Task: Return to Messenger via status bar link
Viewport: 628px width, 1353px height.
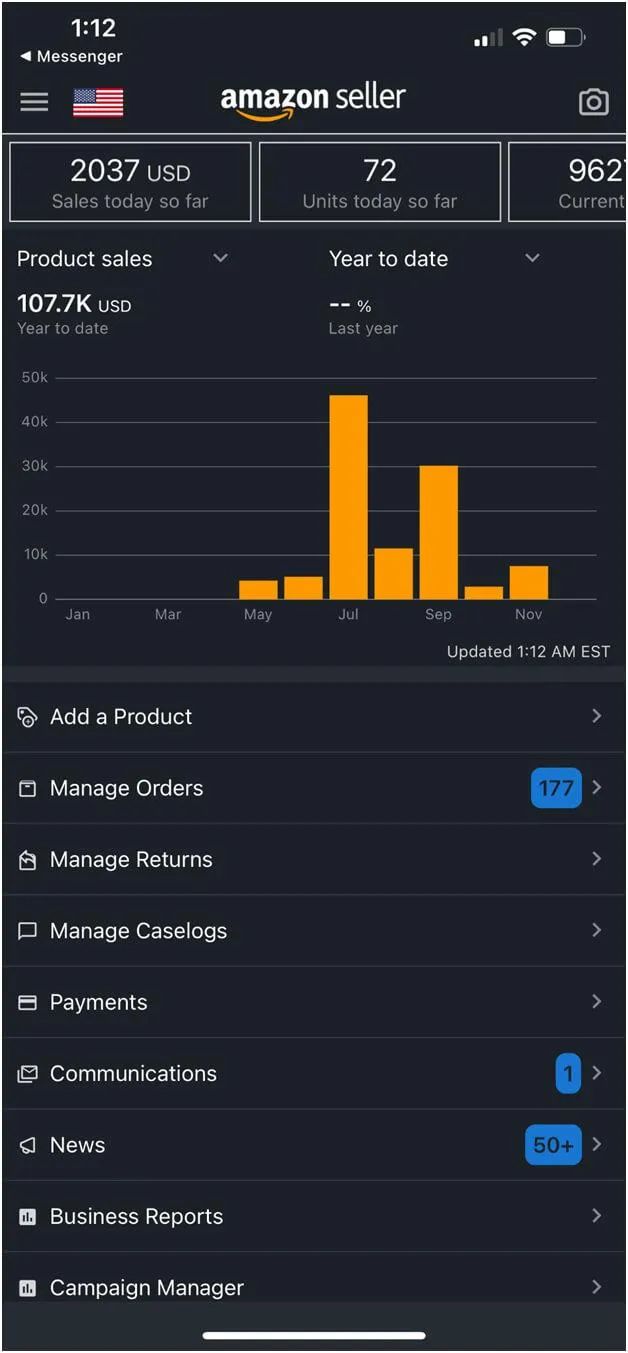Action: point(71,57)
